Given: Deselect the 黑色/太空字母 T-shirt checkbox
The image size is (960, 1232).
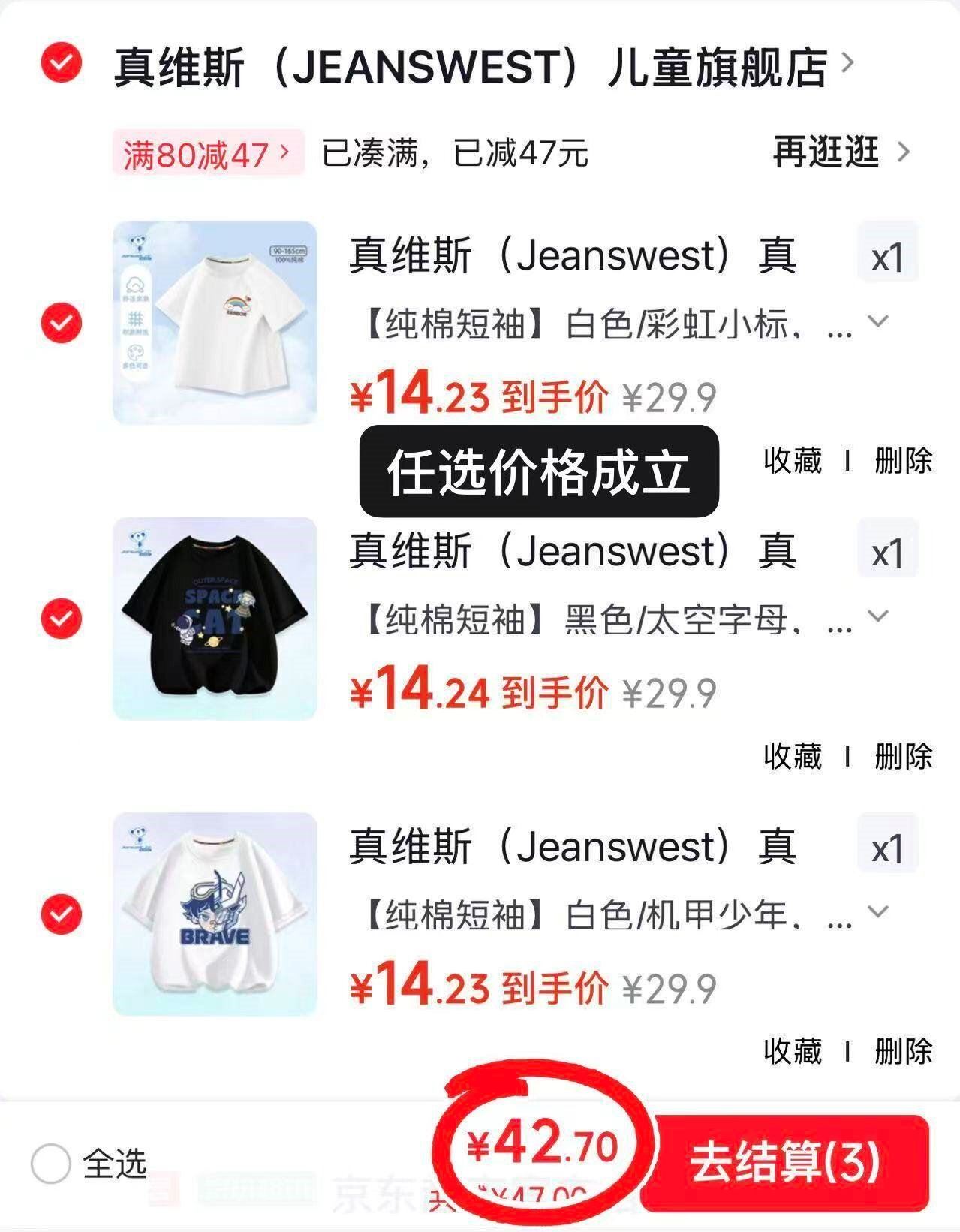Looking at the screenshot, I should pyautogui.click(x=61, y=619).
